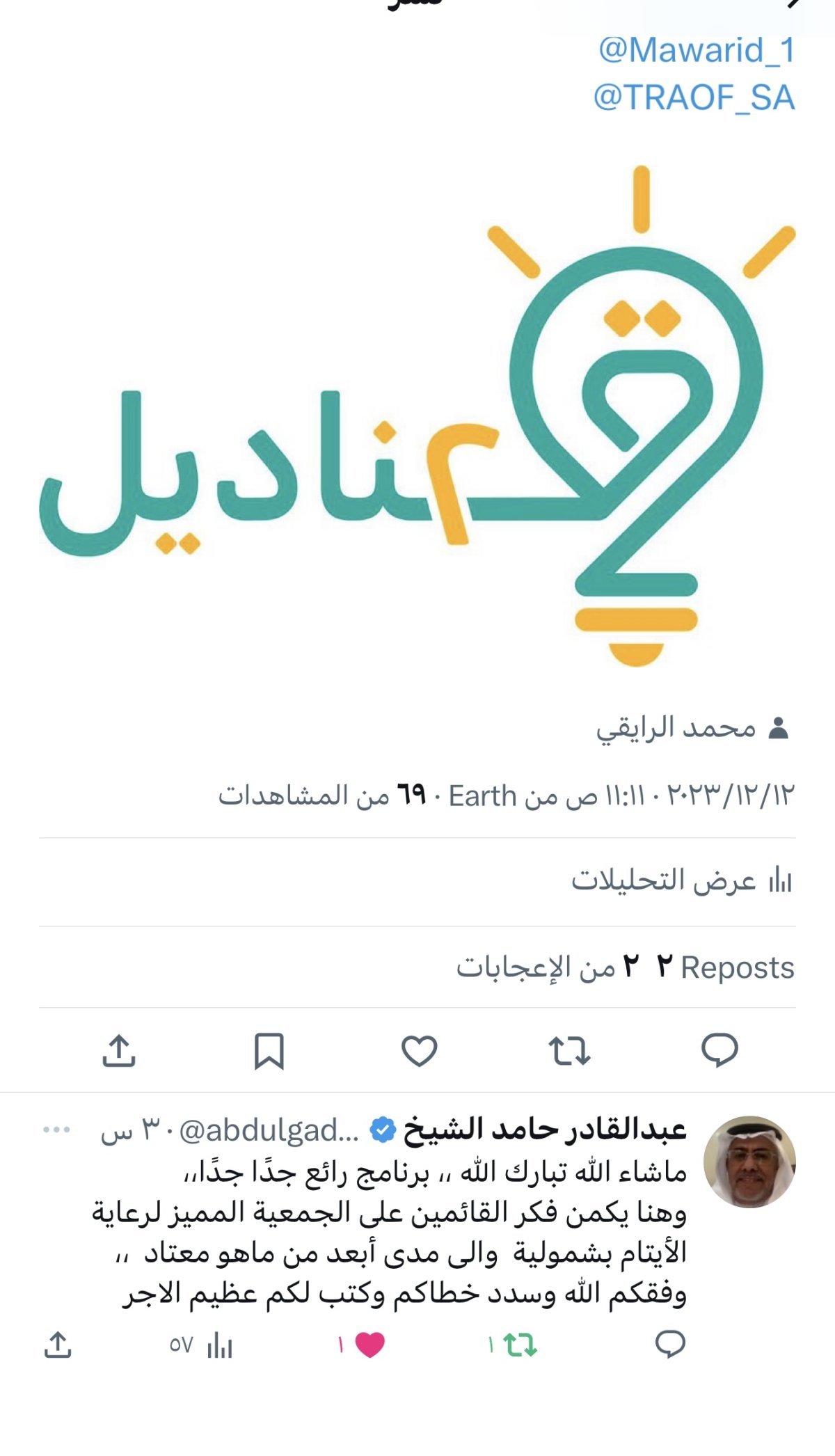
Task: Repost the main post
Action: [570, 1050]
